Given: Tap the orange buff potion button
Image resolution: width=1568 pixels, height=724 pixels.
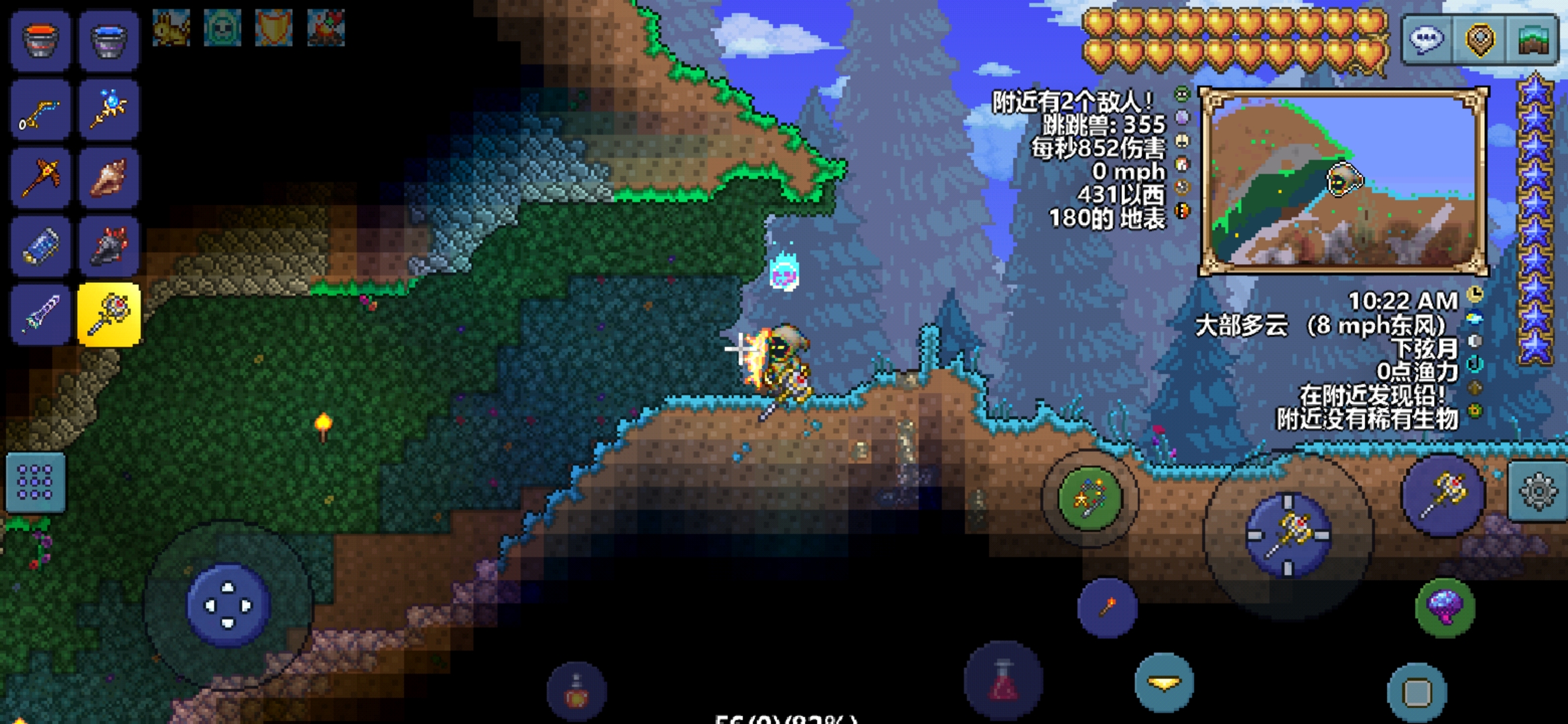Looking at the screenshot, I should [576, 692].
